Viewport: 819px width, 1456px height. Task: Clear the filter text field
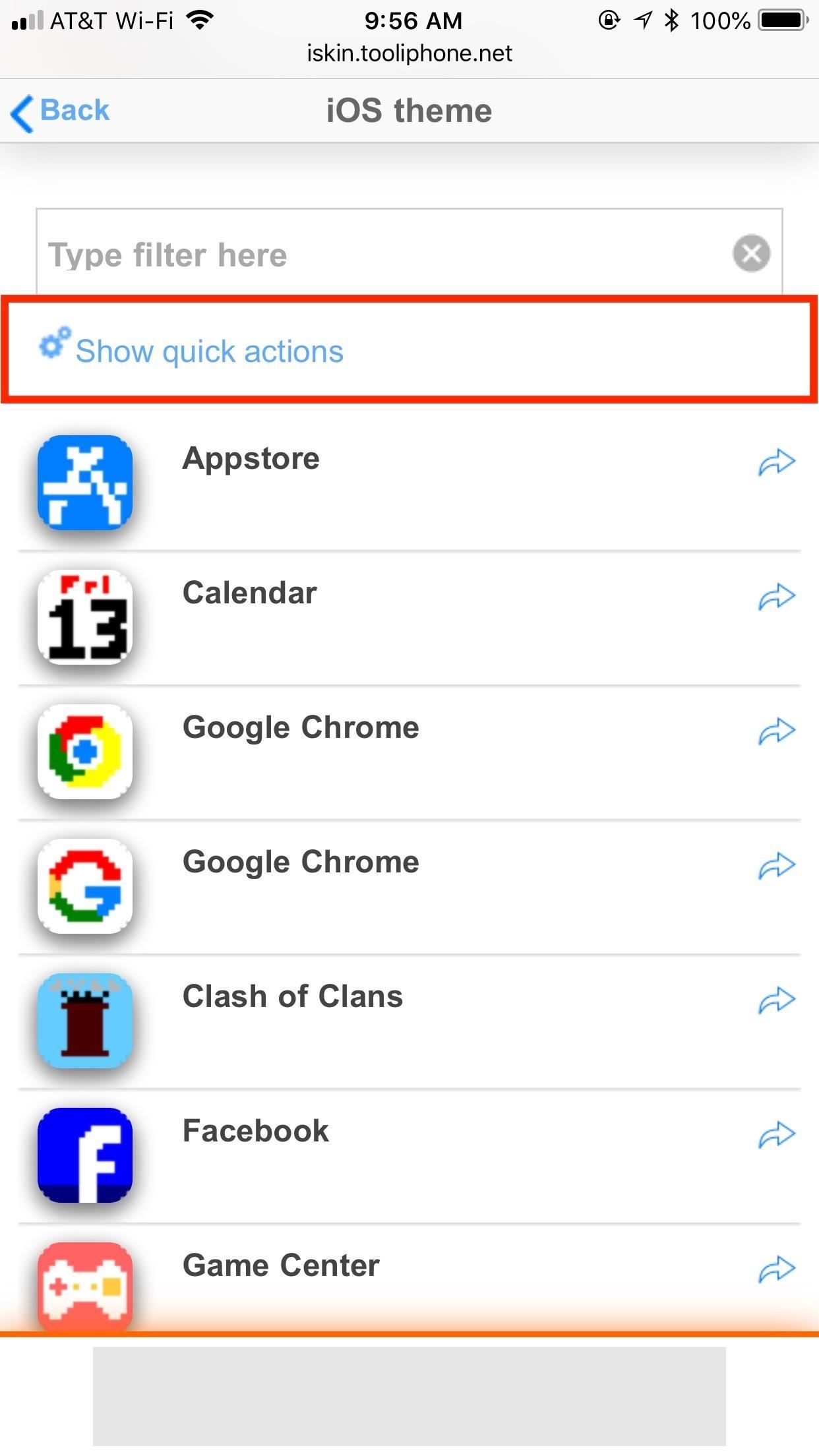(x=751, y=253)
